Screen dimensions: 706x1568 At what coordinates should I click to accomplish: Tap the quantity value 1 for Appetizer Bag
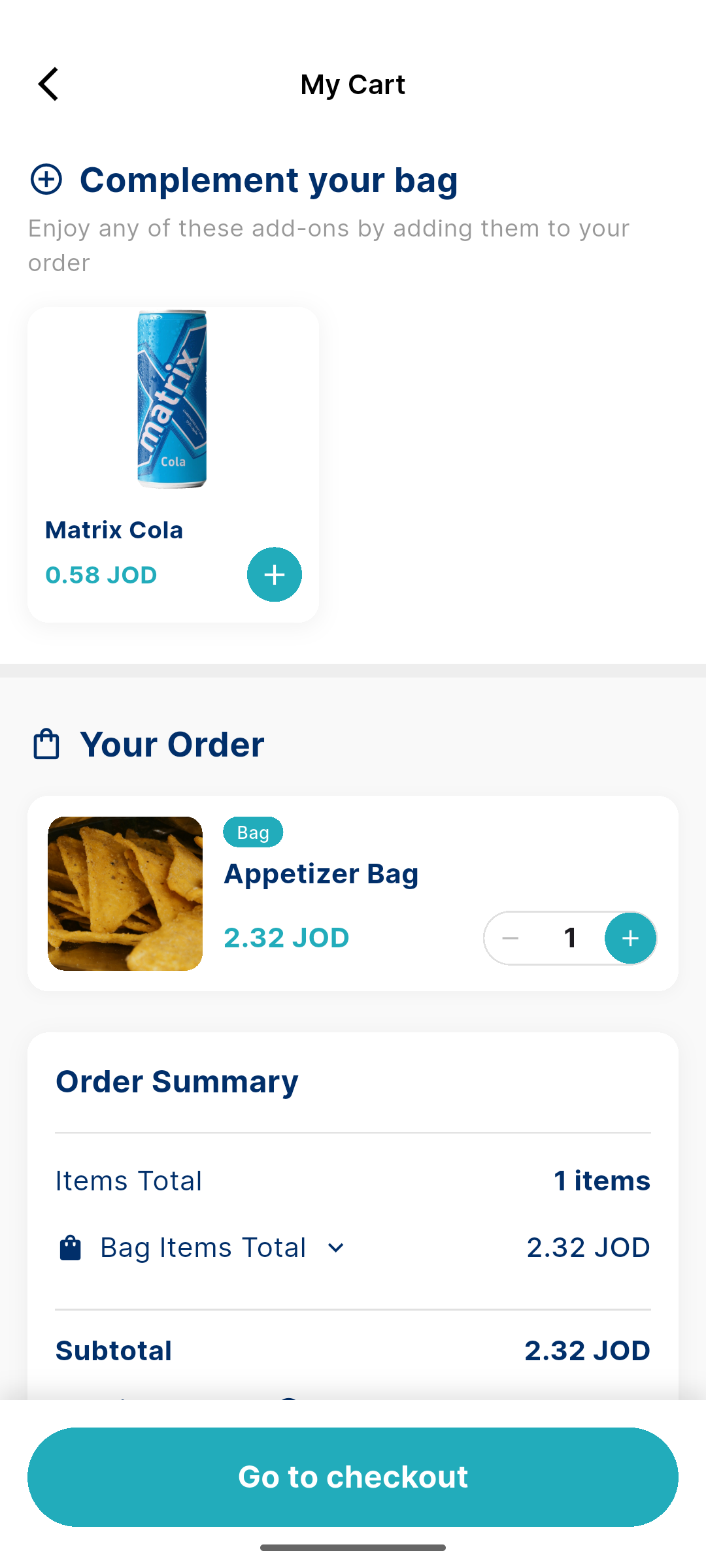[569, 938]
